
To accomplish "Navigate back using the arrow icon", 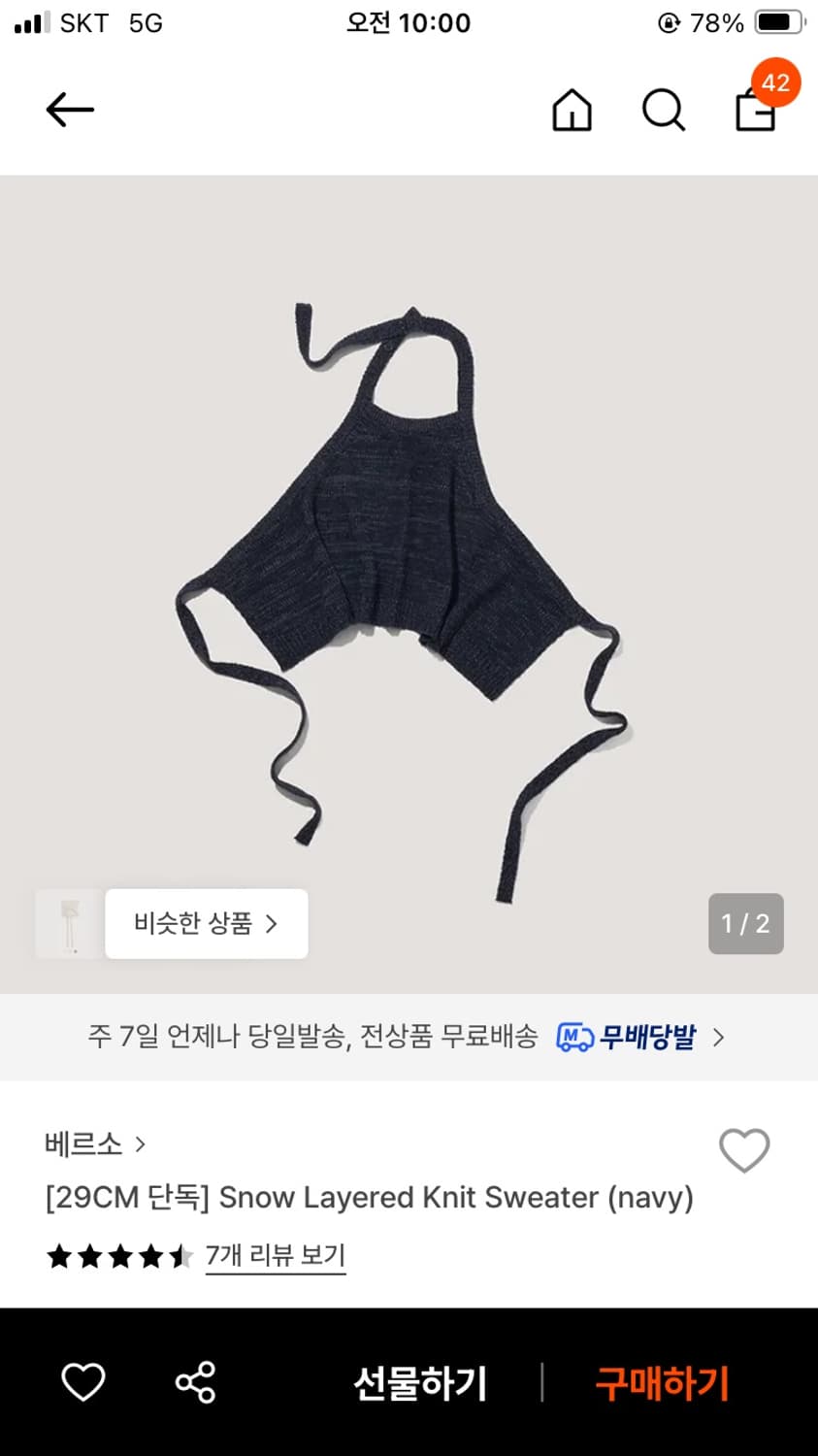I will pos(68,110).
